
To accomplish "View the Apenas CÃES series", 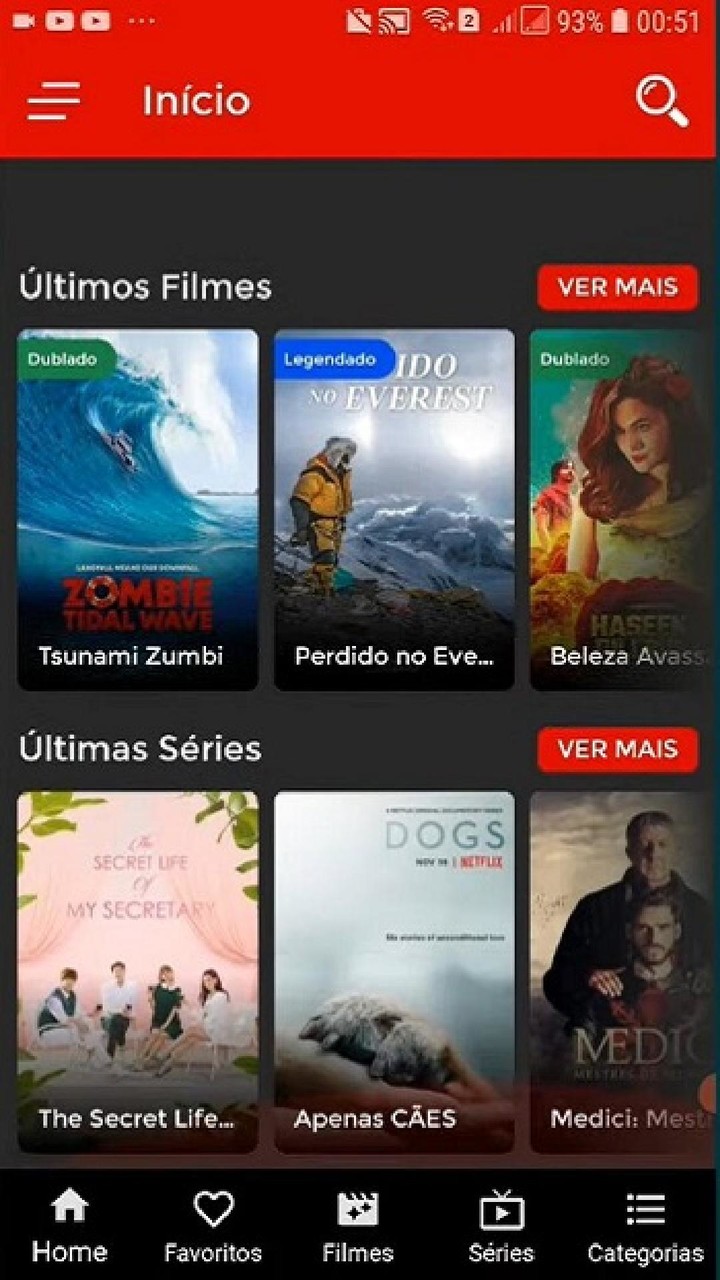I will [394, 972].
